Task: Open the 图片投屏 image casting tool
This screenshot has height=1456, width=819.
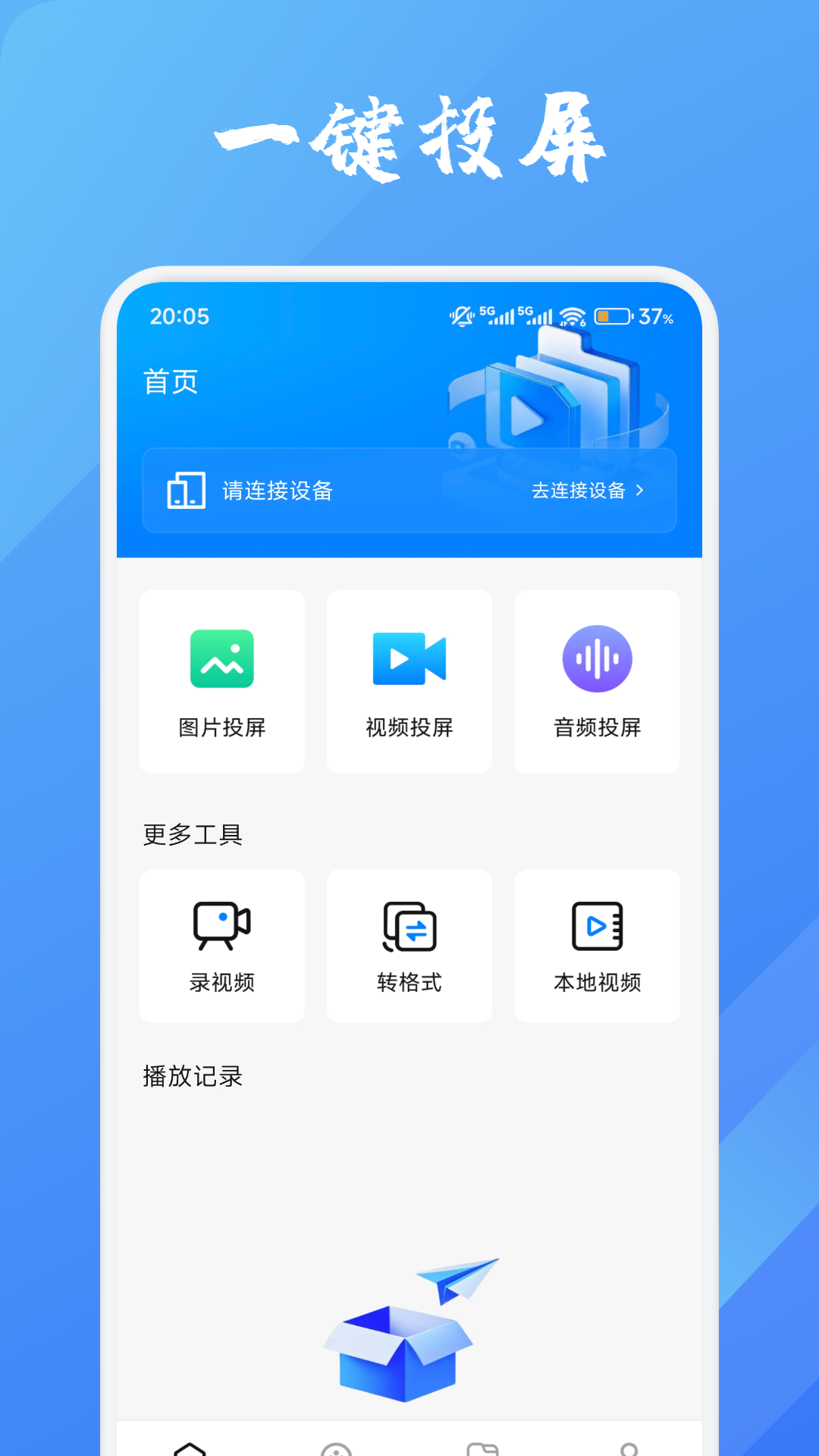Action: pos(221,680)
